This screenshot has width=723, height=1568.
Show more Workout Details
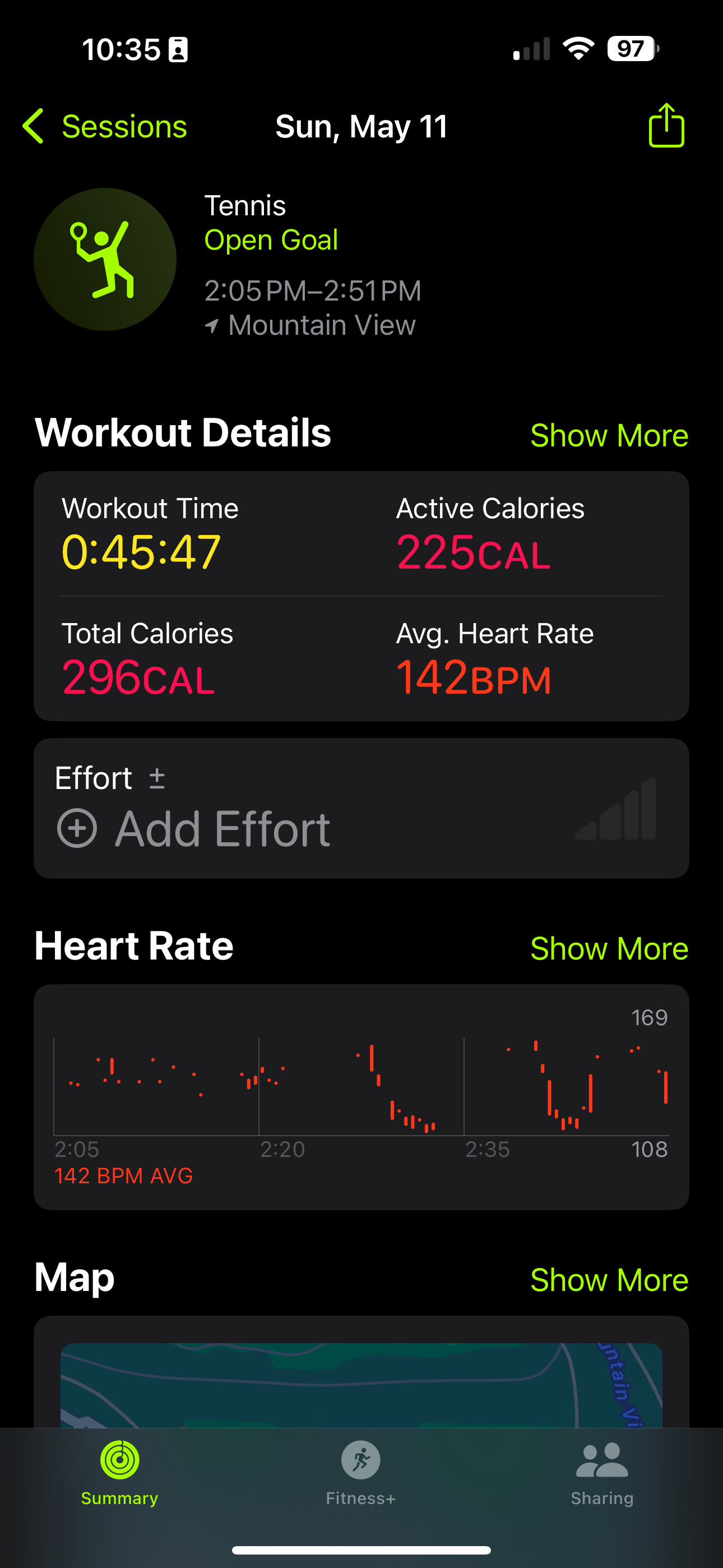(x=609, y=436)
